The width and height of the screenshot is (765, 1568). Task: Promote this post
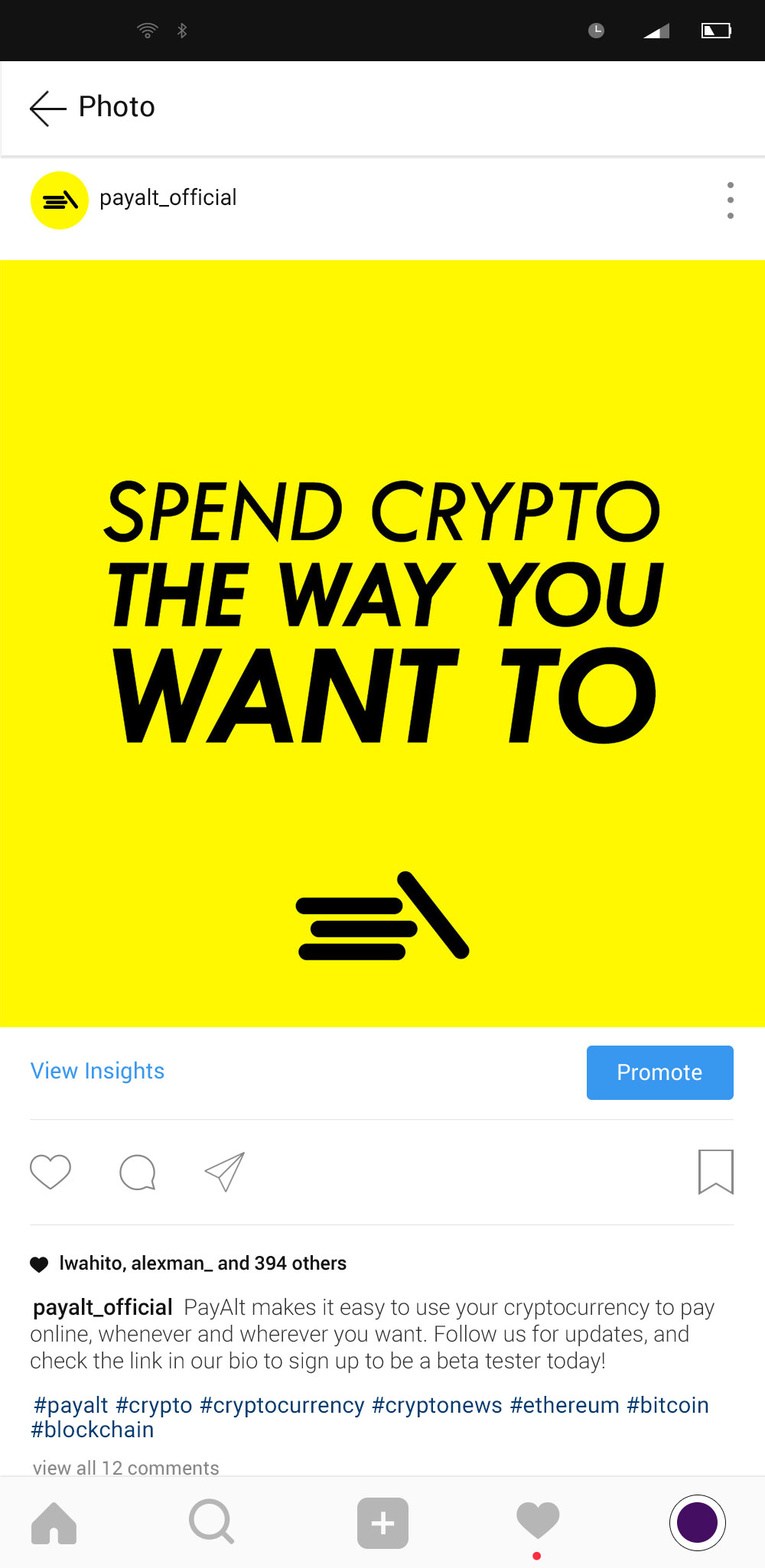[x=659, y=1072]
